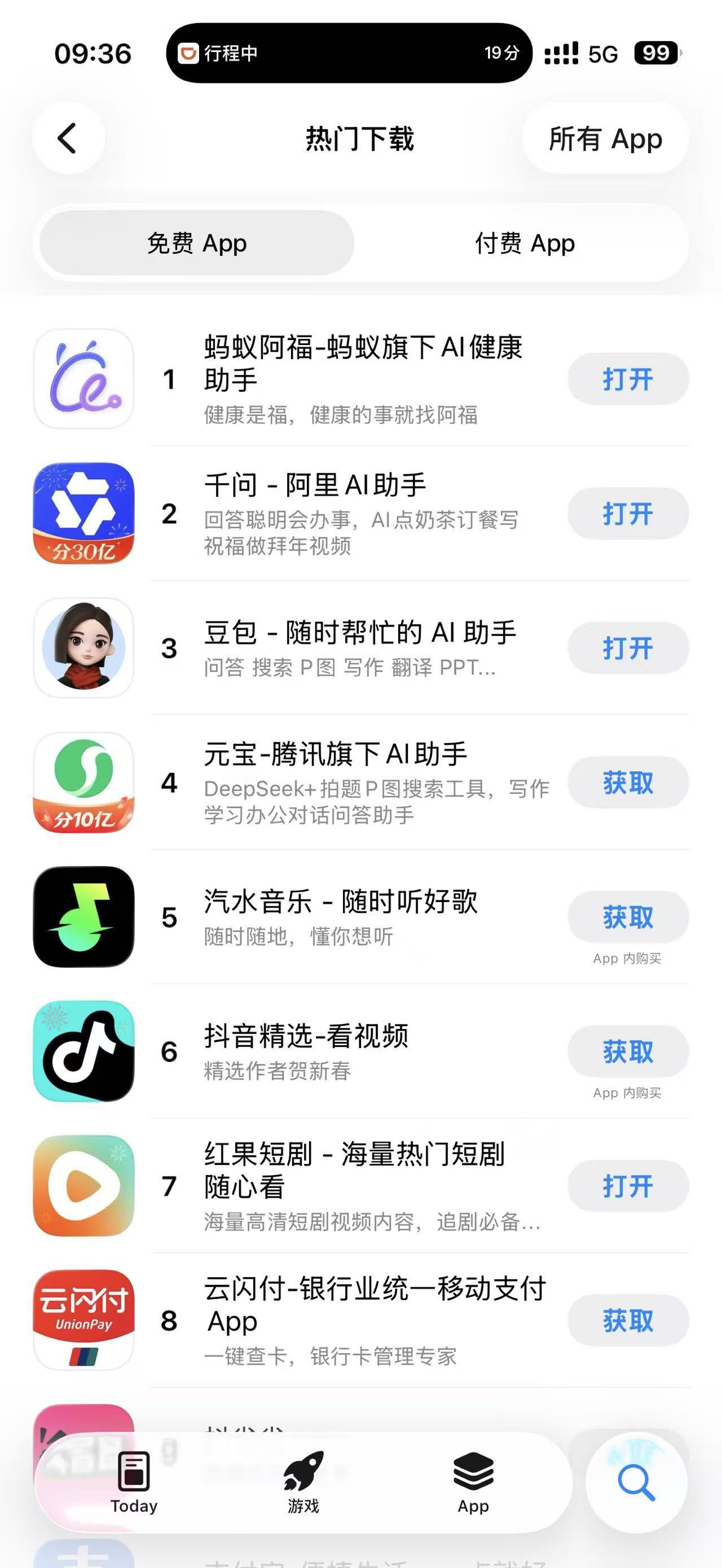Return to the 行程中 ride in Dynamic Island
The height and width of the screenshot is (1568, 722).
pos(348,54)
